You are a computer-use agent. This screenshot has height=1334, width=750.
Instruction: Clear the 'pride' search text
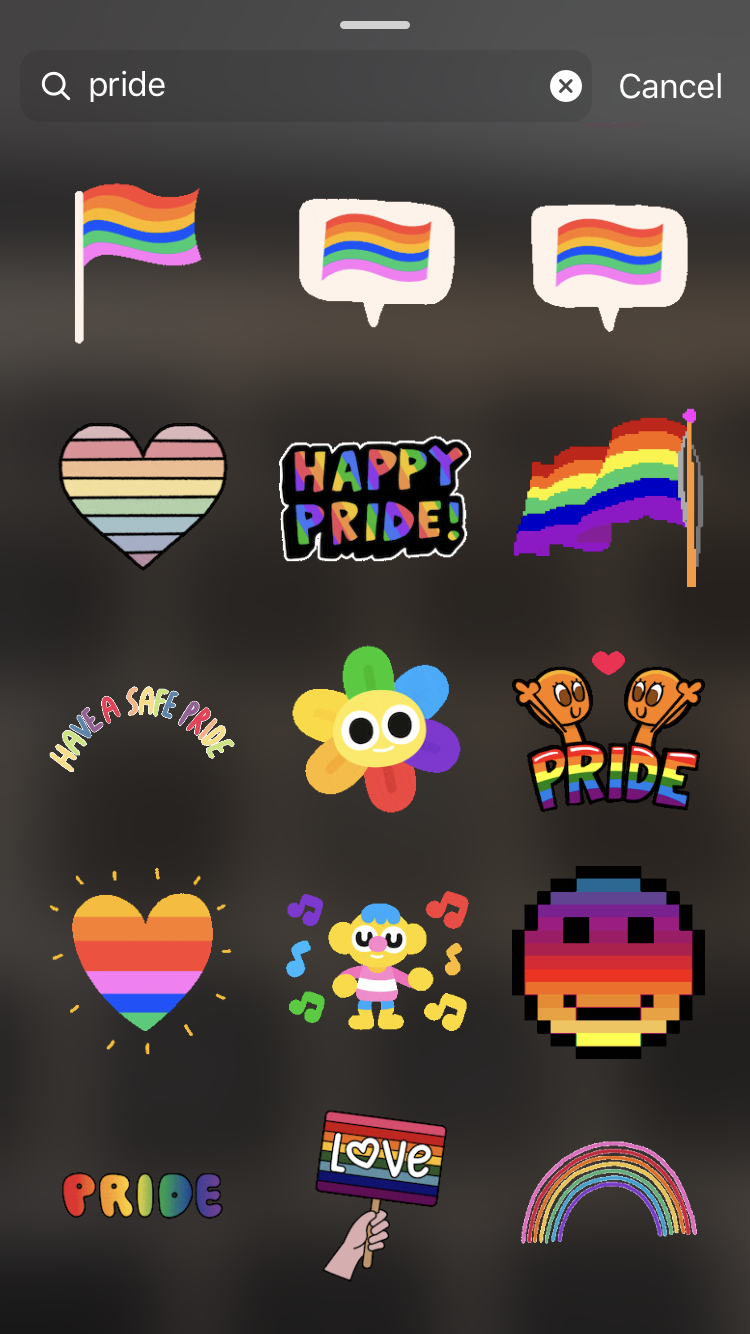pos(566,86)
